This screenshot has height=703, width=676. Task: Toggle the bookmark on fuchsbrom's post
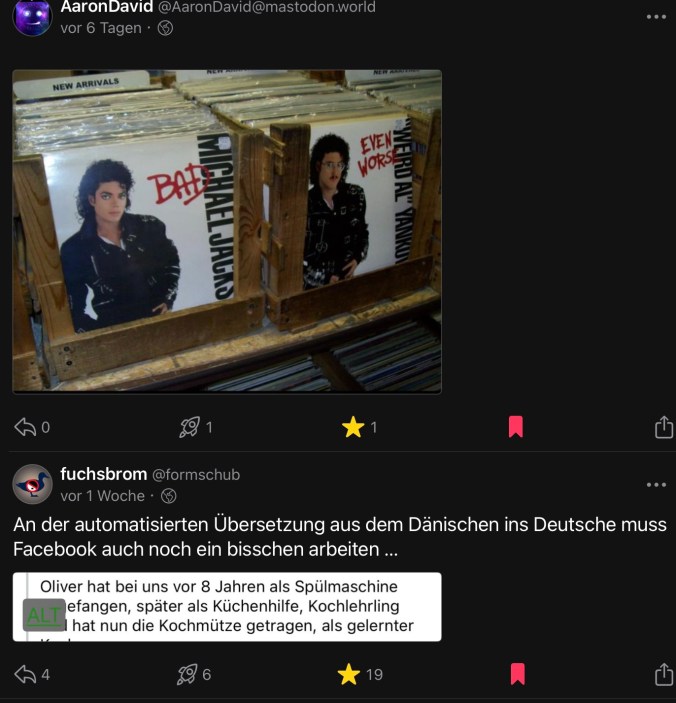click(517, 675)
